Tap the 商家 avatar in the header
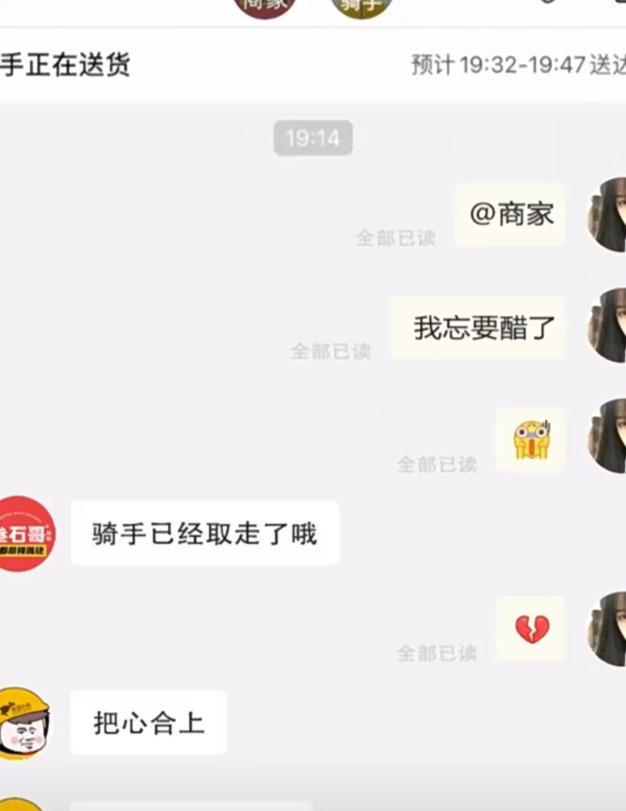 tap(265, 7)
